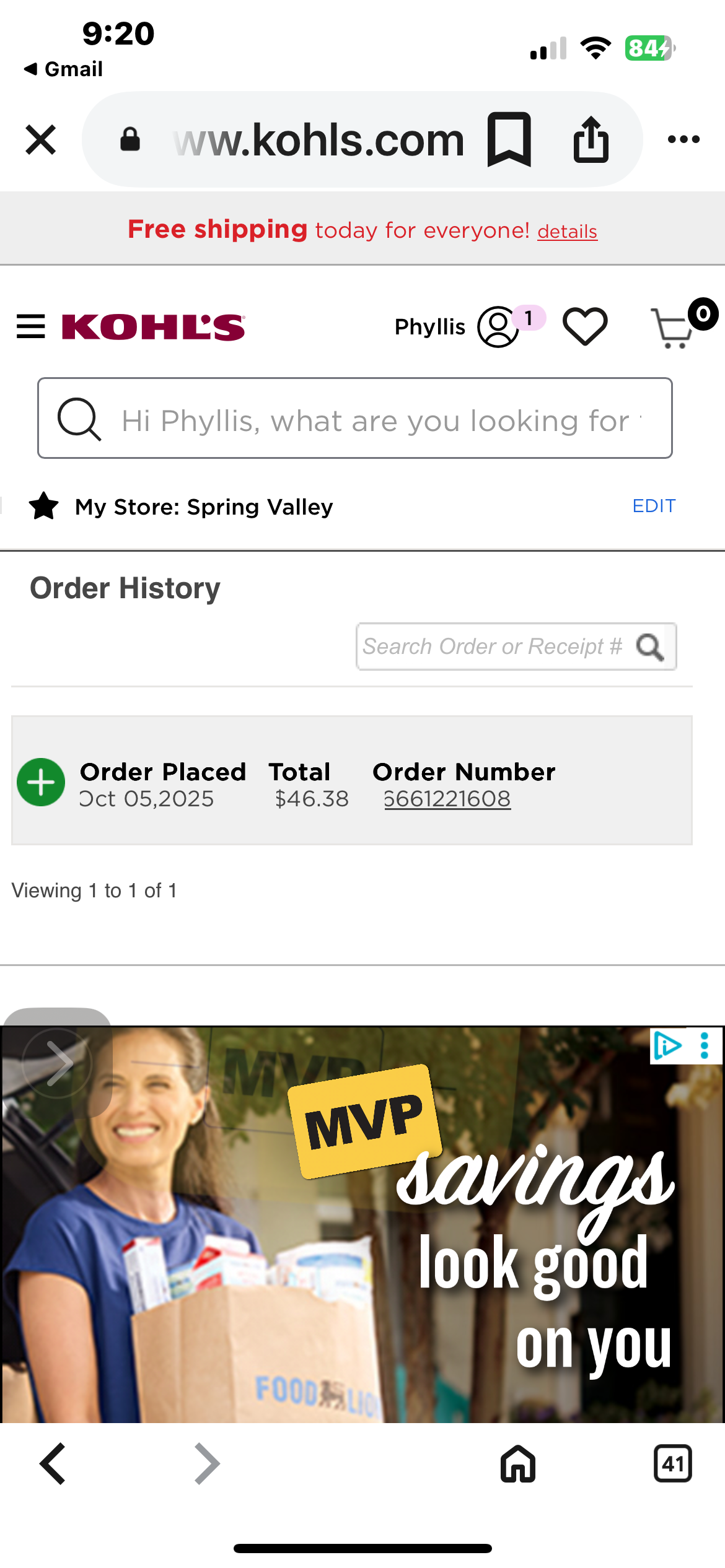Open the Food Lion MVP ad
Screen dimensions: 725x1568
[362, 1224]
